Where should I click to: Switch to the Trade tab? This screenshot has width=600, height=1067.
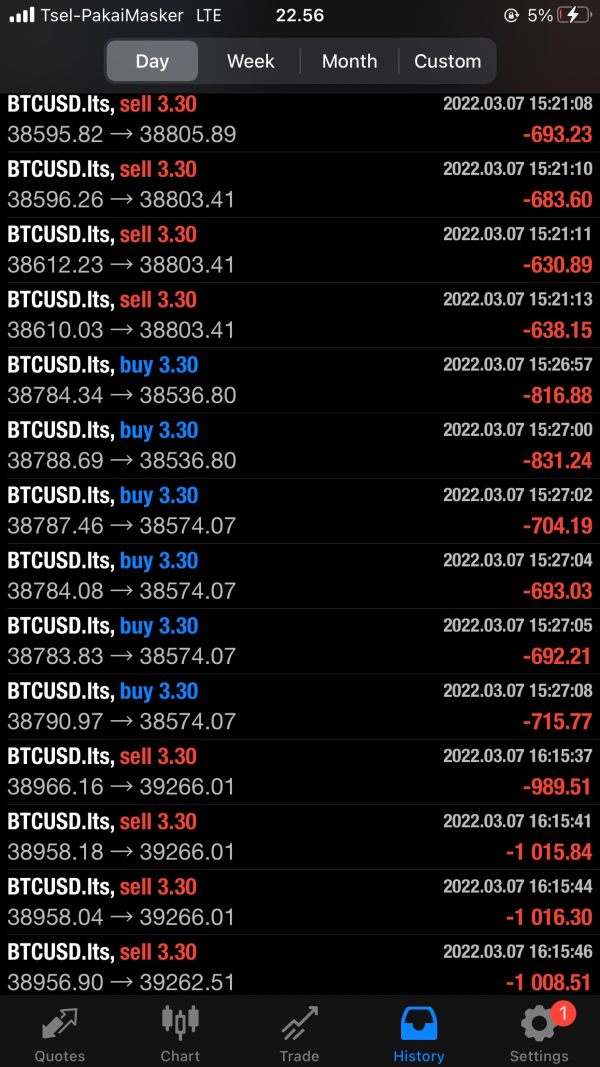pos(299,1034)
